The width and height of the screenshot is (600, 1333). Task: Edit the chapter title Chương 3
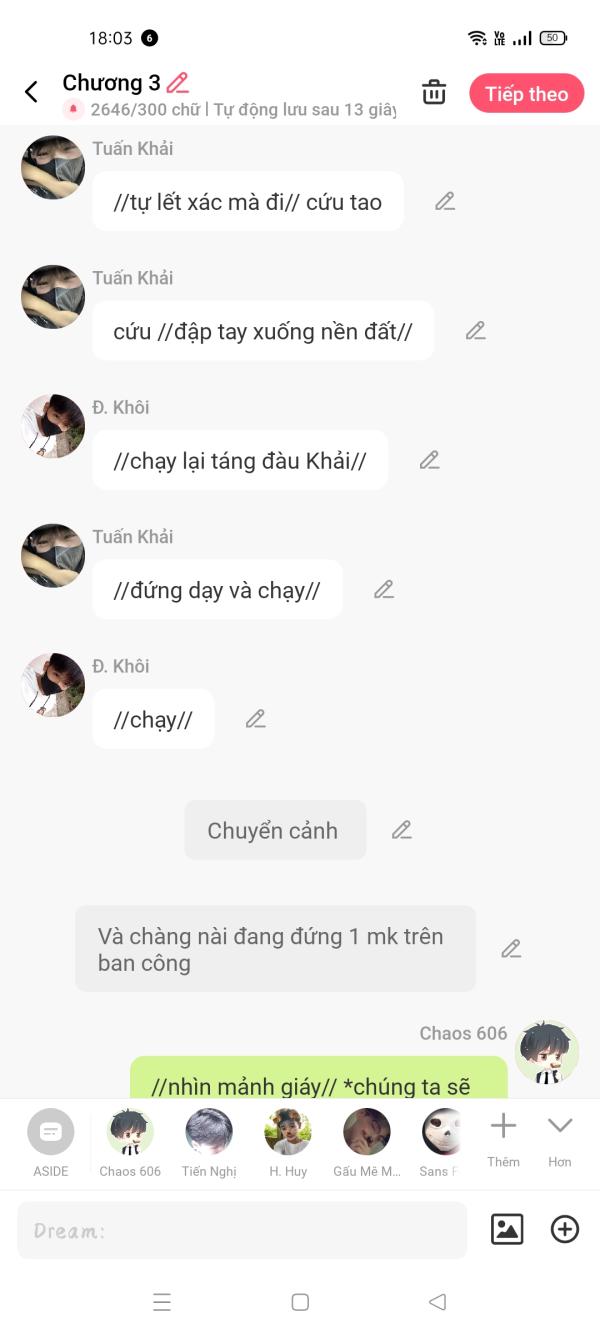coord(178,83)
